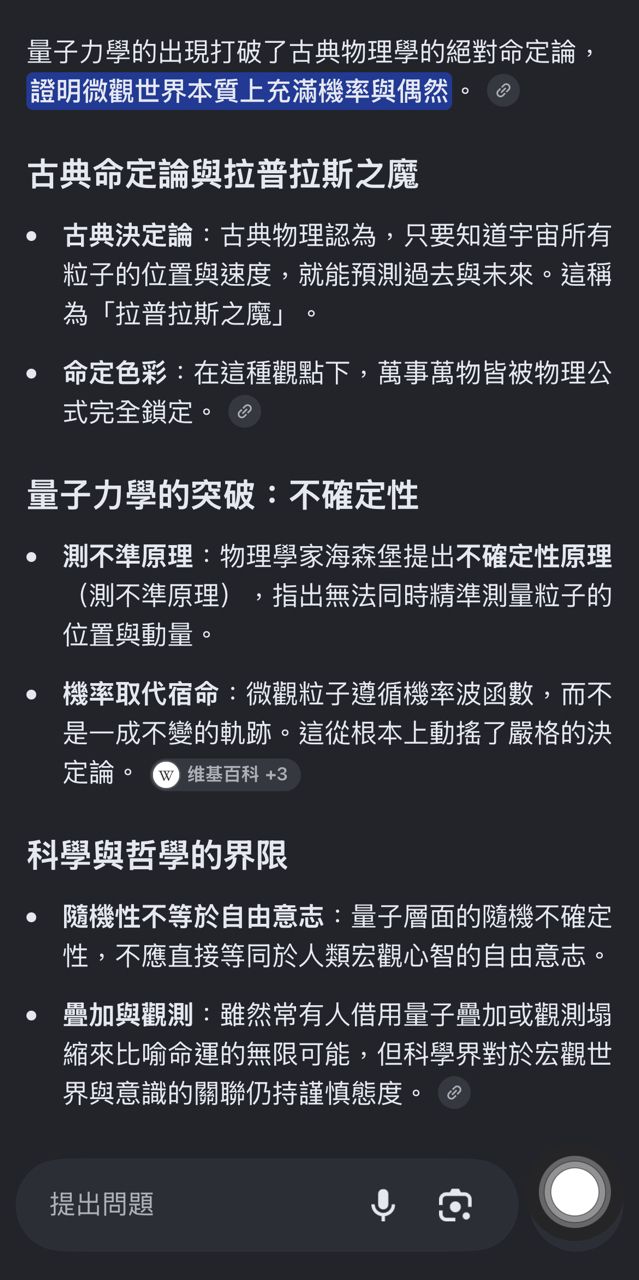This screenshot has height=1280, width=639.
Task: Tap the round white button beside input
Action: [x=575, y=1192]
